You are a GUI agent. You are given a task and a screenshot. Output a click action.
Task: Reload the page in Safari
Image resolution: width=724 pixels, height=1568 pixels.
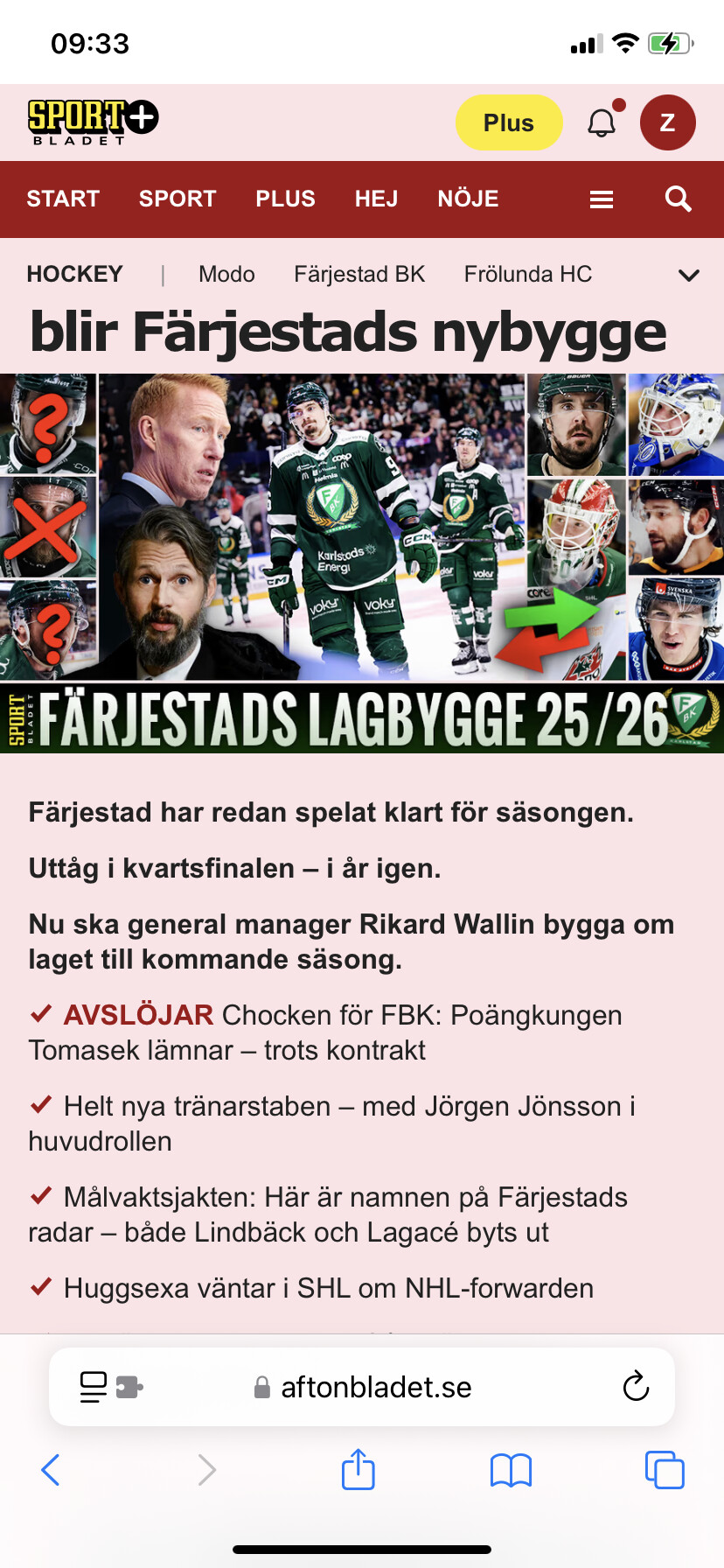[x=636, y=1386]
